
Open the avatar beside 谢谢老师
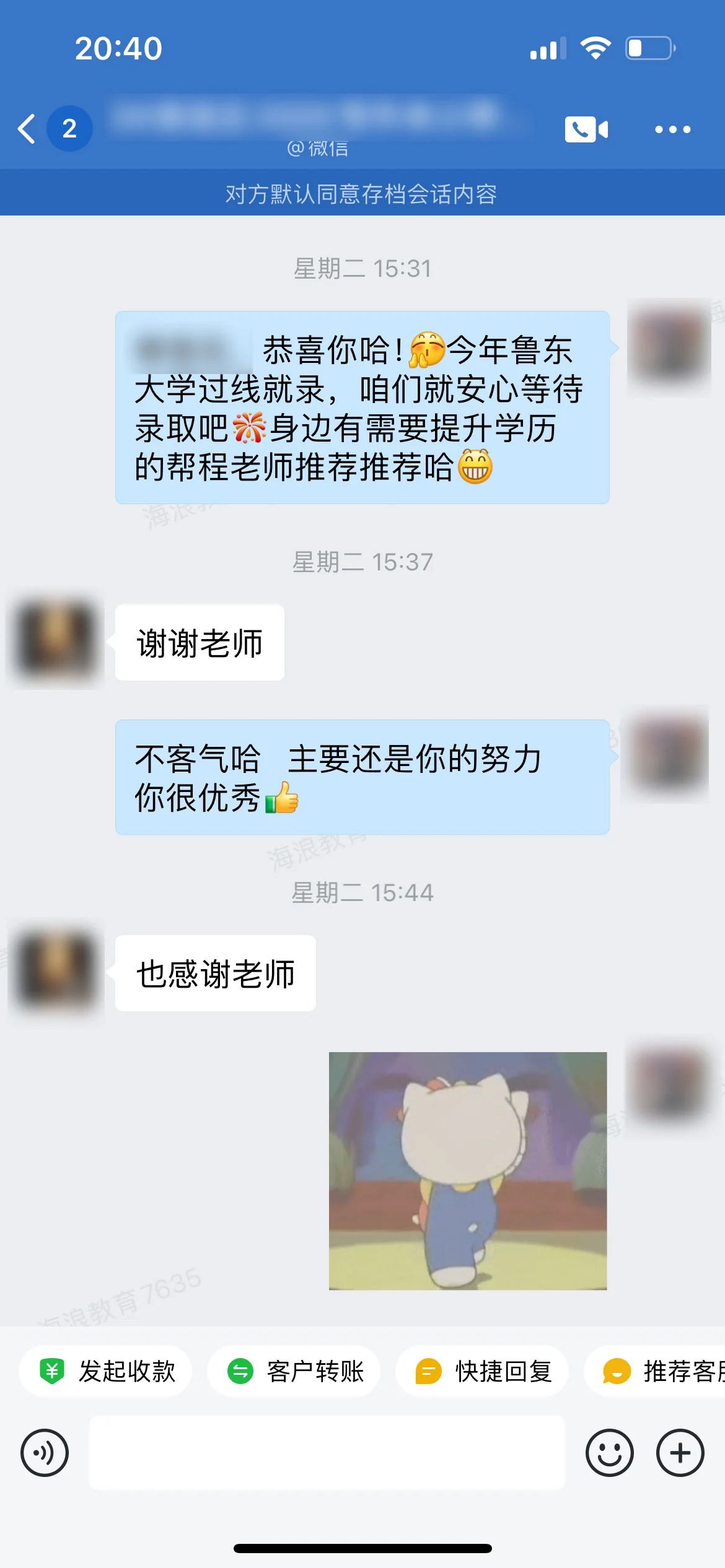click(55, 640)
